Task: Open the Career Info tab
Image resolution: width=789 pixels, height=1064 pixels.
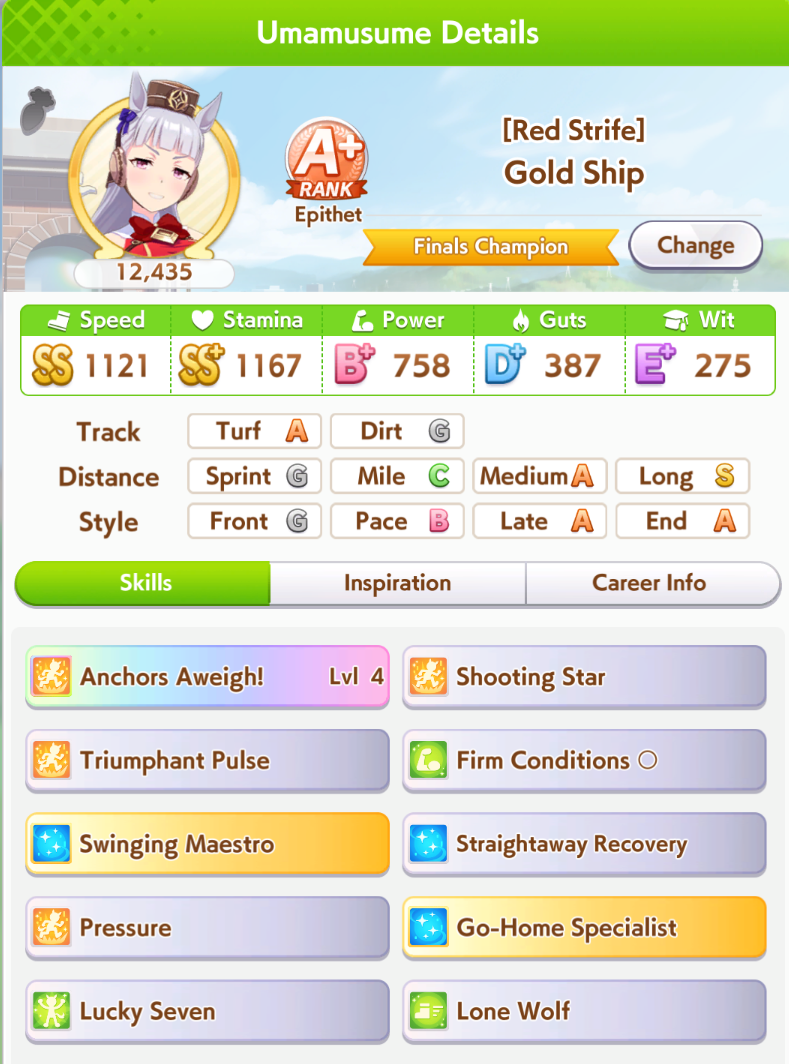Action: (x=649, y=583)
